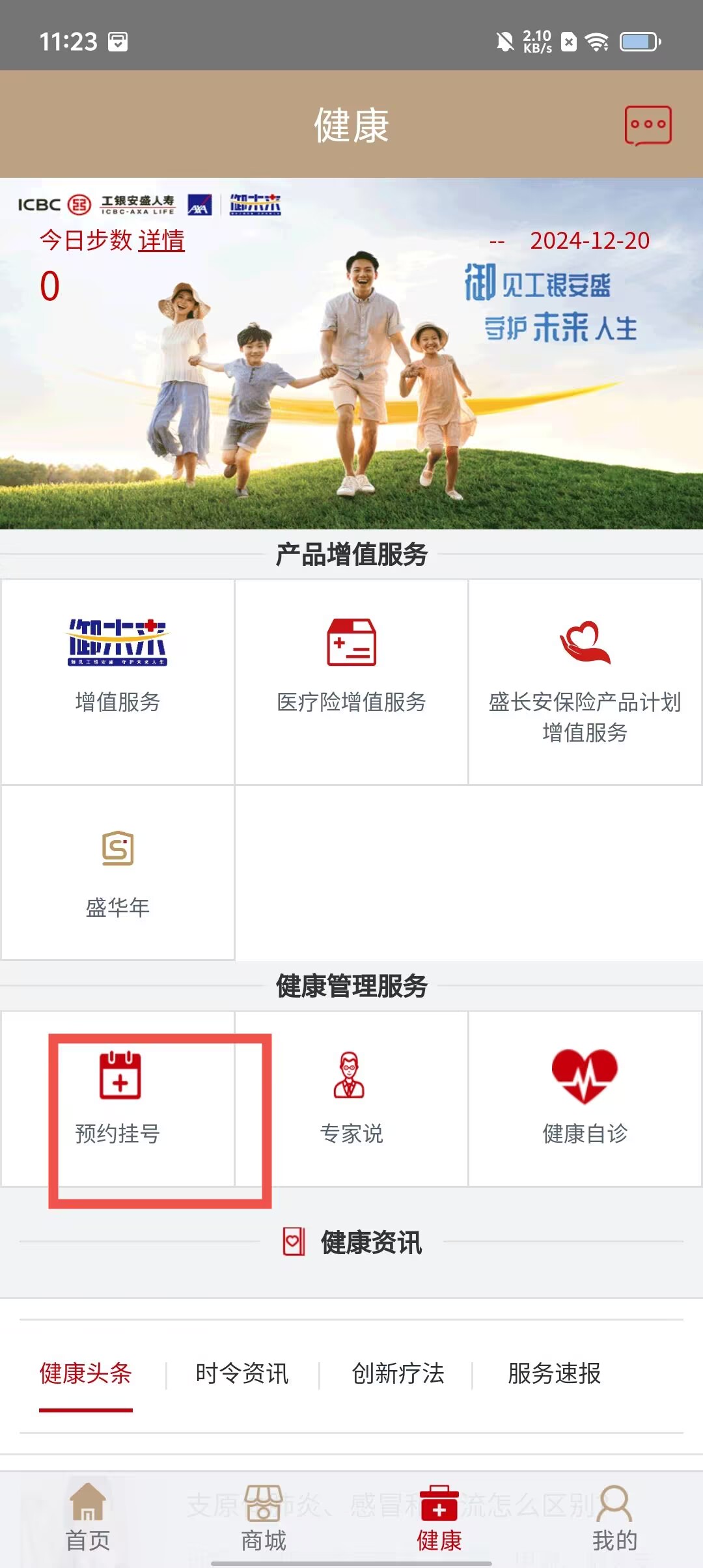Open 预约挂号 appointment booking

point(118,1100)
